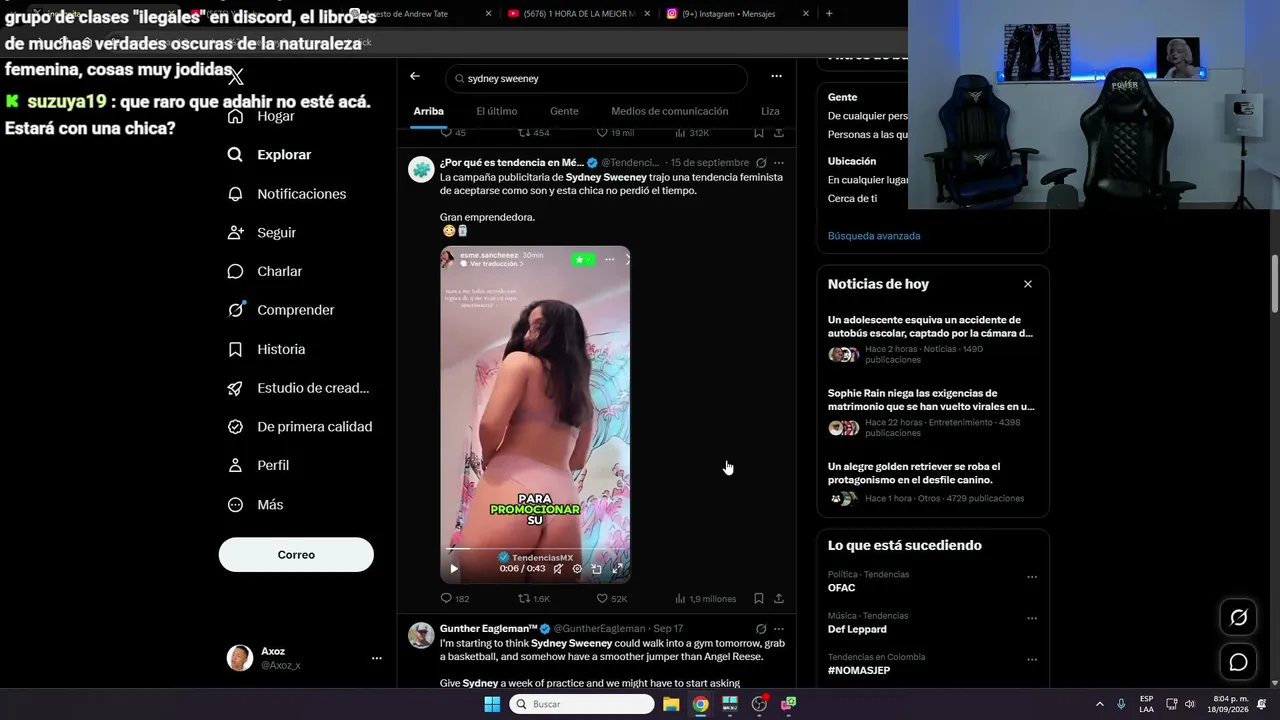Open Búsqueda avanzada link
Screen dimensions: 1280x720
(874, 236)
